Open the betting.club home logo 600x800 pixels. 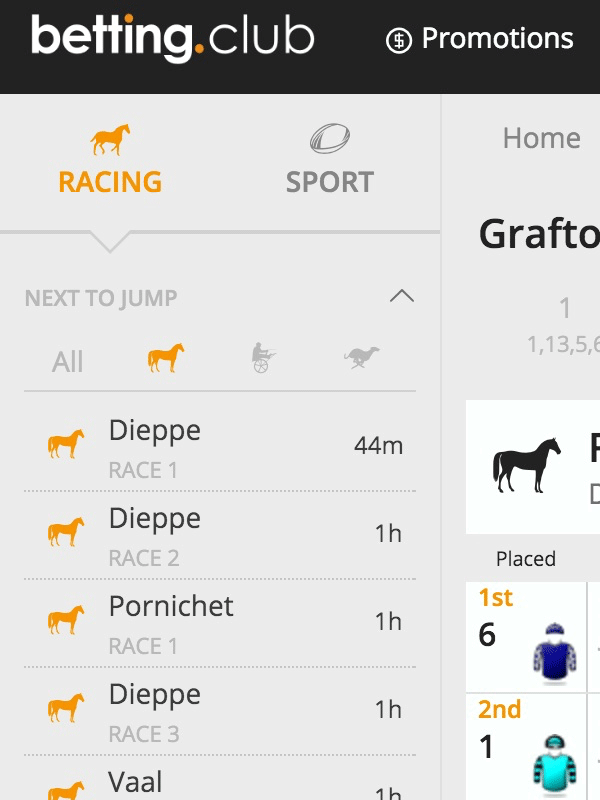pos(172,38)
